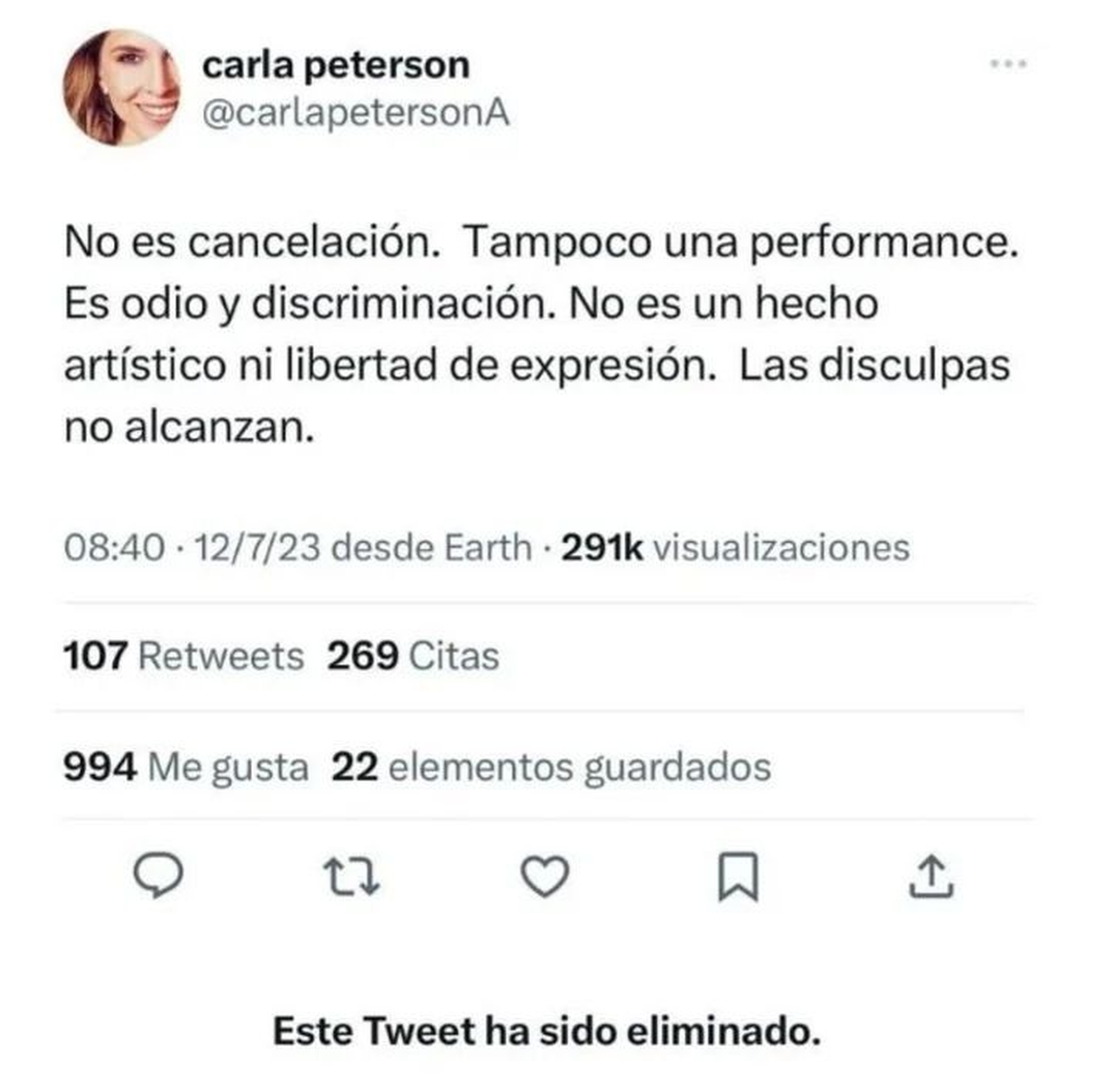Bookmark this tweet

(738, 876)
